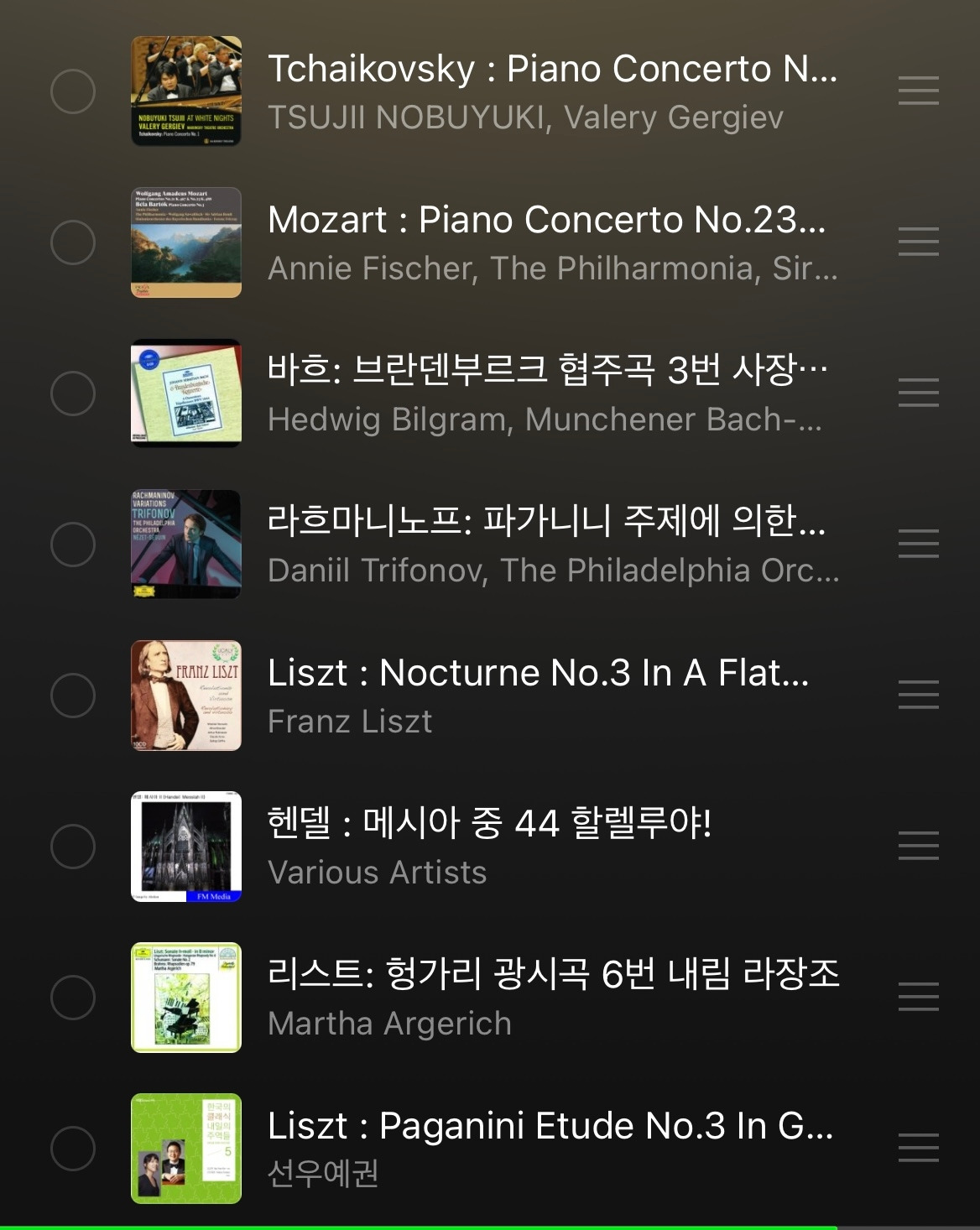980x1230 pixels.
Task: Tap the reorder handle on the 바흐 브란덴부르크 row
Action: point(918,393)
